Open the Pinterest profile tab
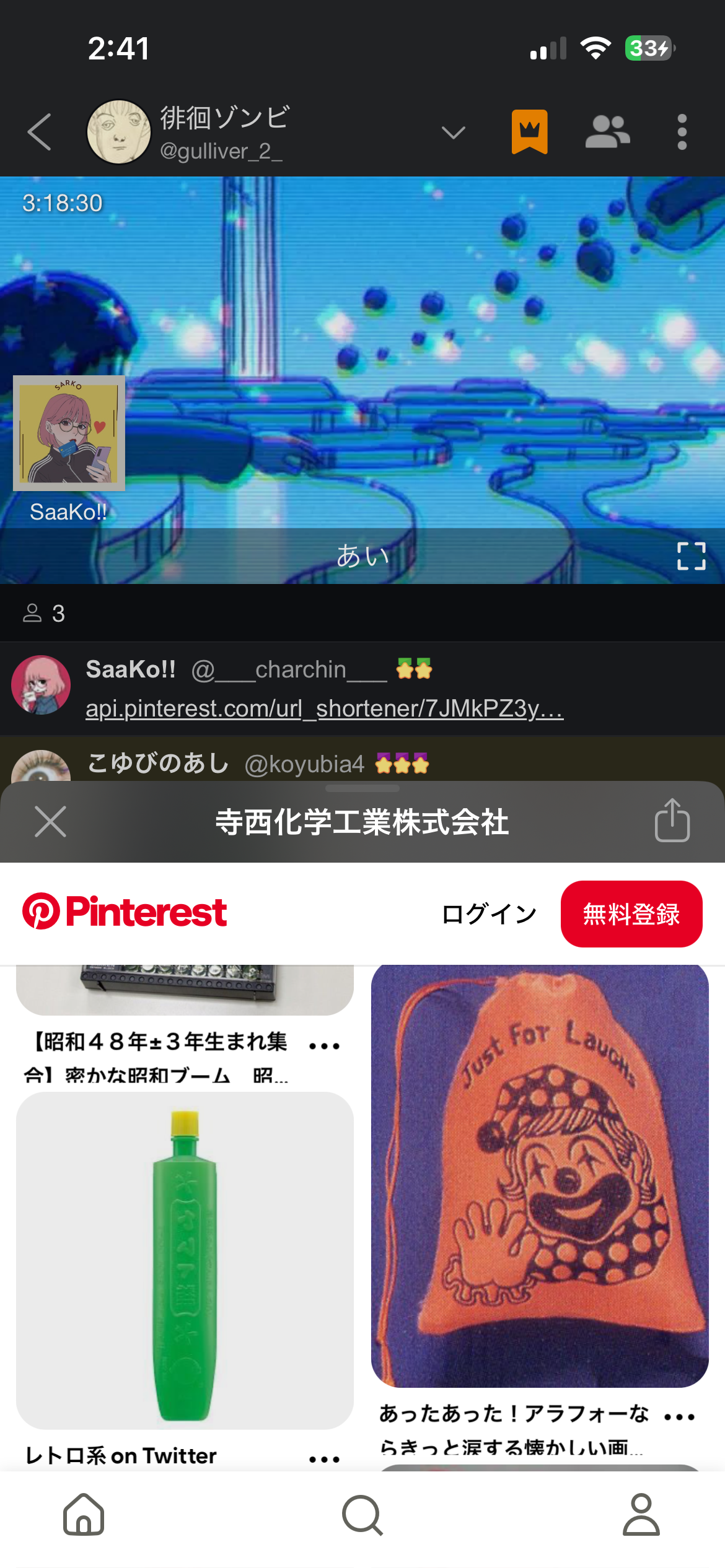Viewport: 725px width, 1568px height. tap(641, 1515)
